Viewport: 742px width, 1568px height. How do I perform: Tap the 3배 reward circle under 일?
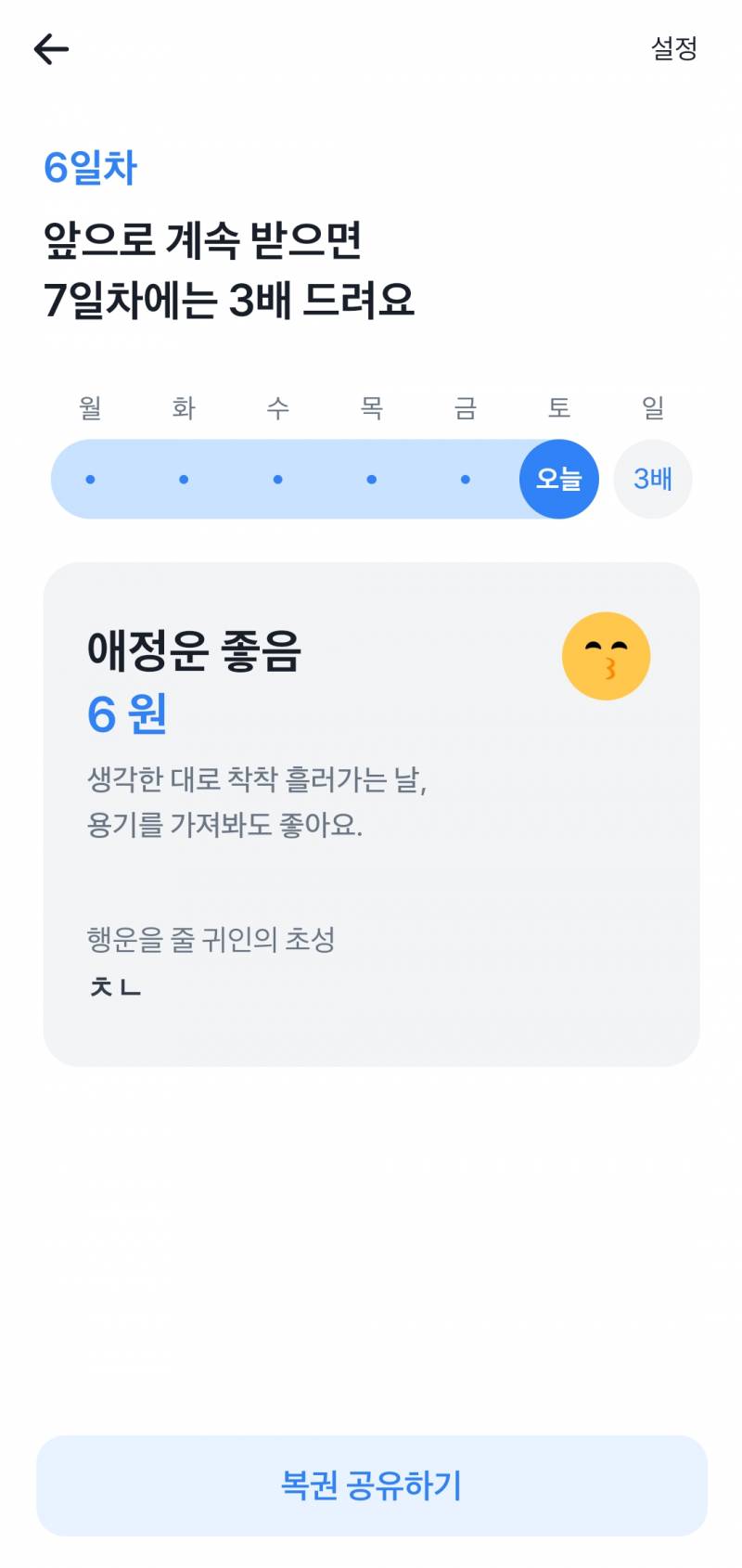click(652, 479)
